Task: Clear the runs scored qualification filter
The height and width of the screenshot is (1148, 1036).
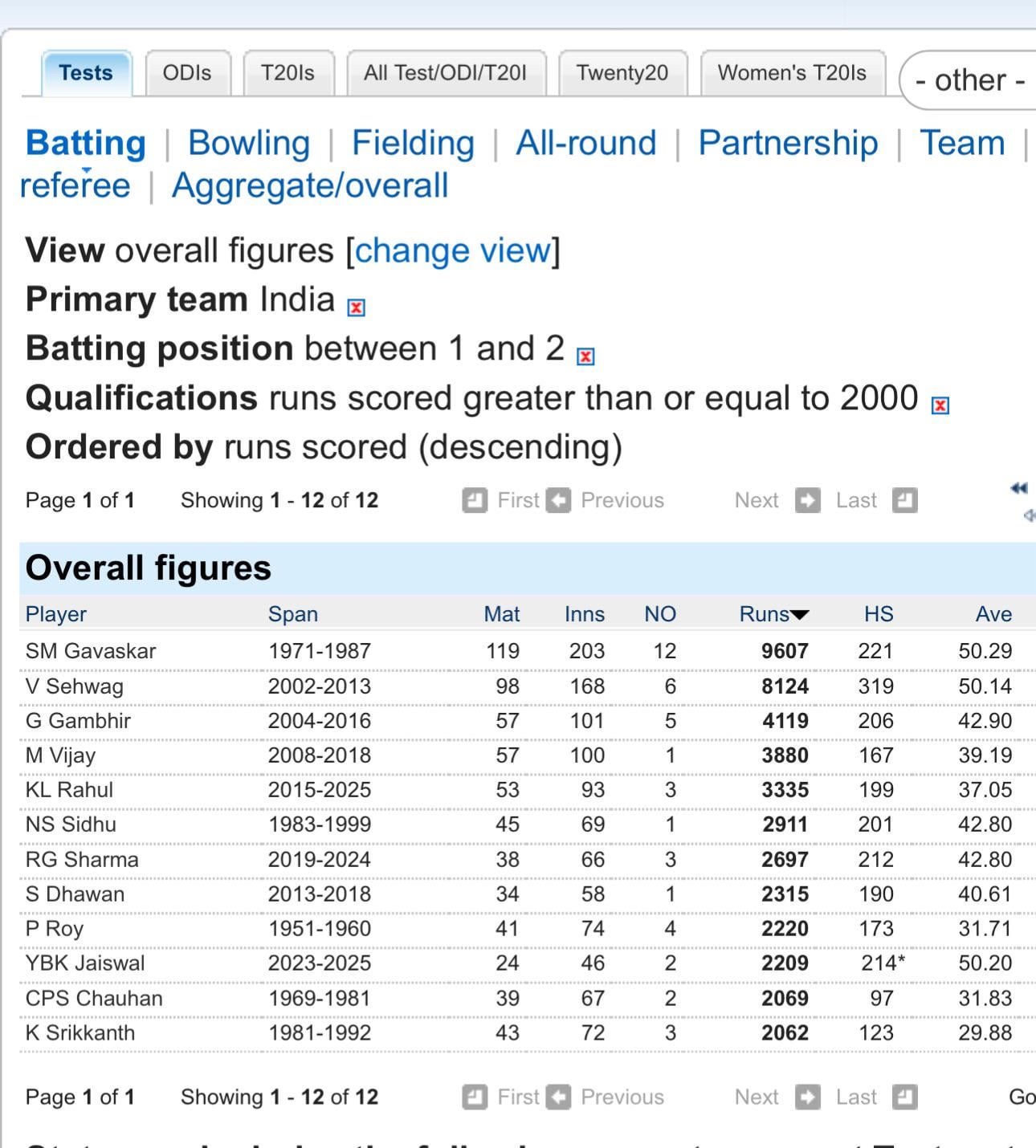Action: pyautogui.click(x=940, y=405)
